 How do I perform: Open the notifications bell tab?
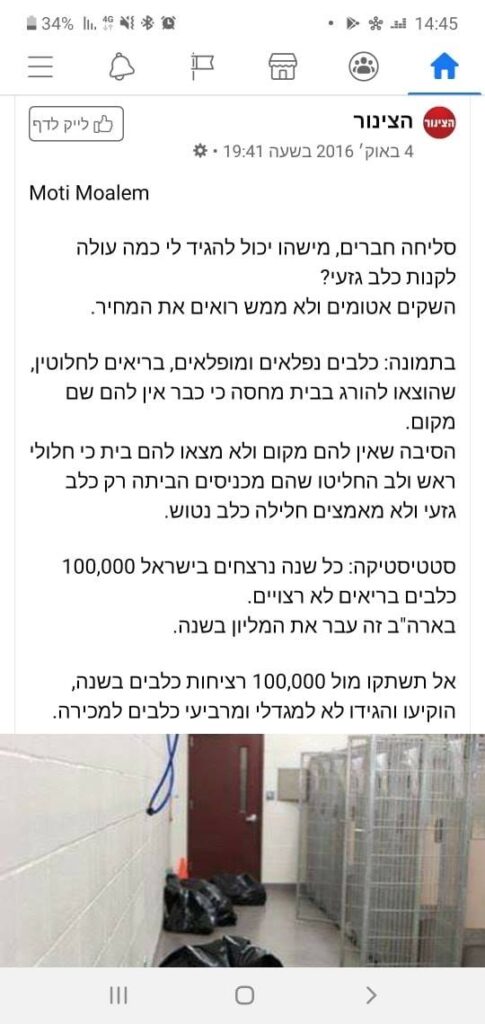pos(121,67)
